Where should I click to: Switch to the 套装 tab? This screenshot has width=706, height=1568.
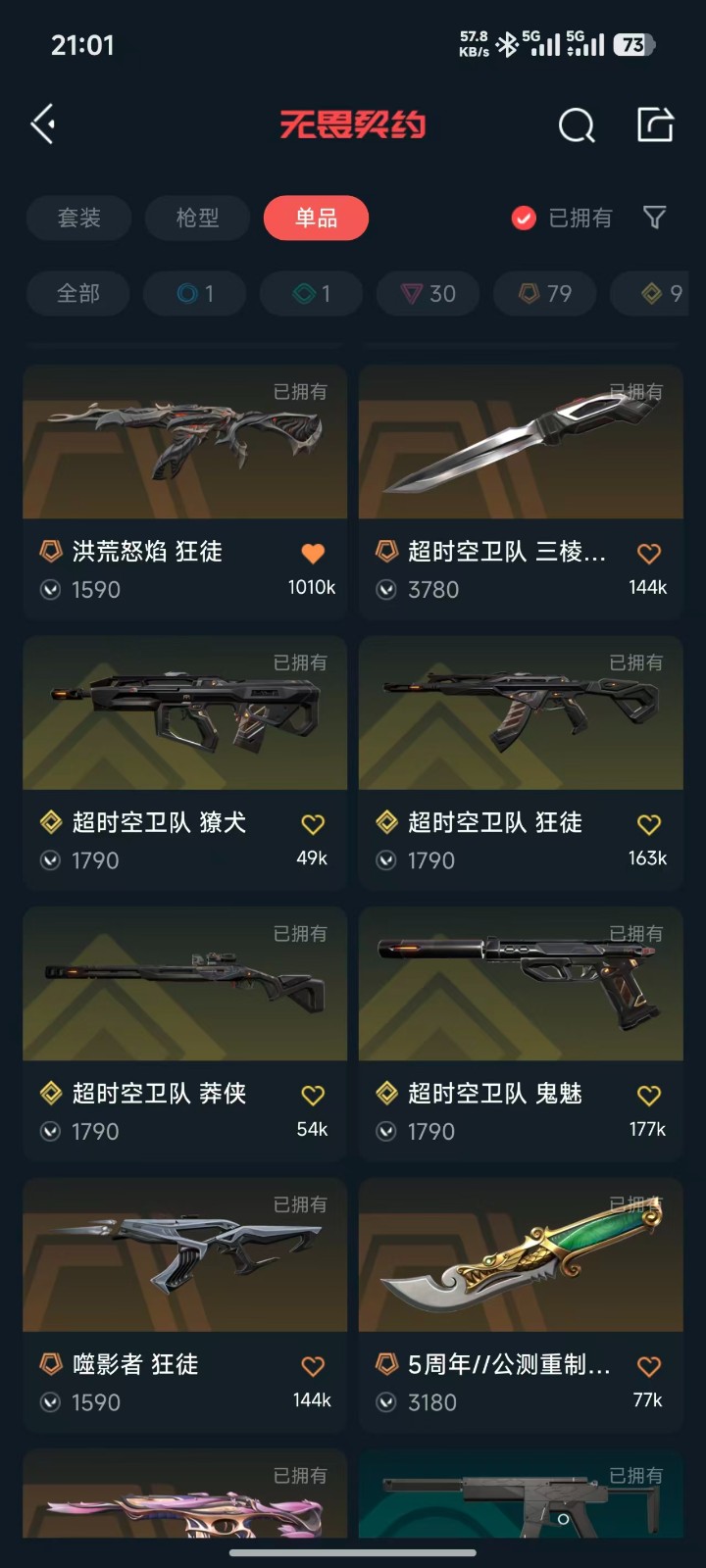[79, 218]
